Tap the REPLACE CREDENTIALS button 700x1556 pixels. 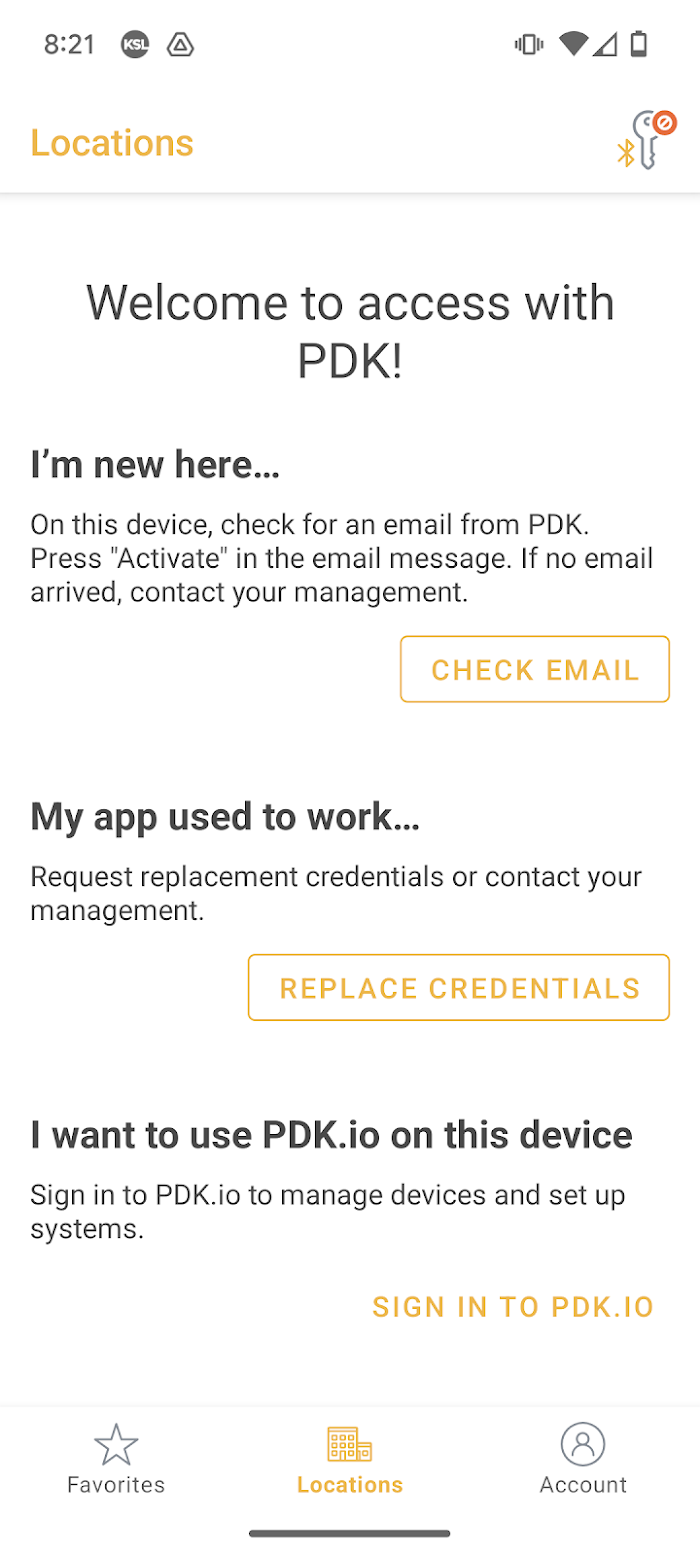[x=459, y=988]
